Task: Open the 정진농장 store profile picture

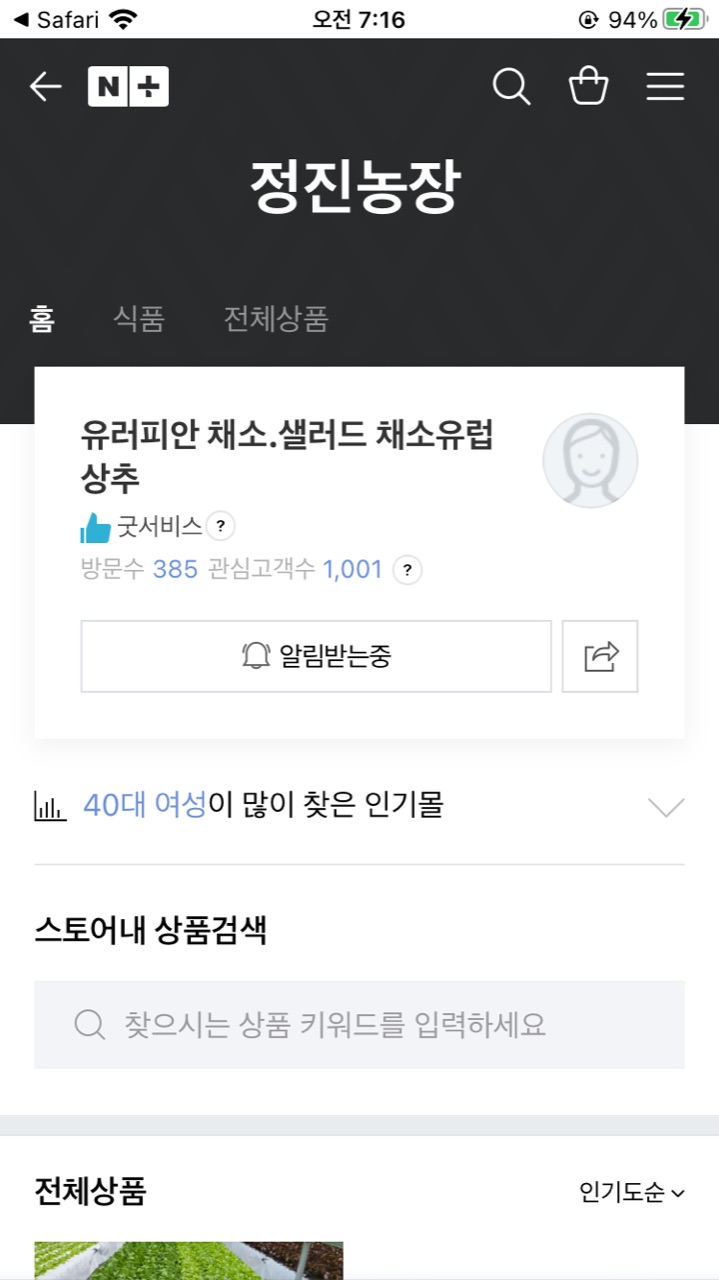Action: click(590, 461)
